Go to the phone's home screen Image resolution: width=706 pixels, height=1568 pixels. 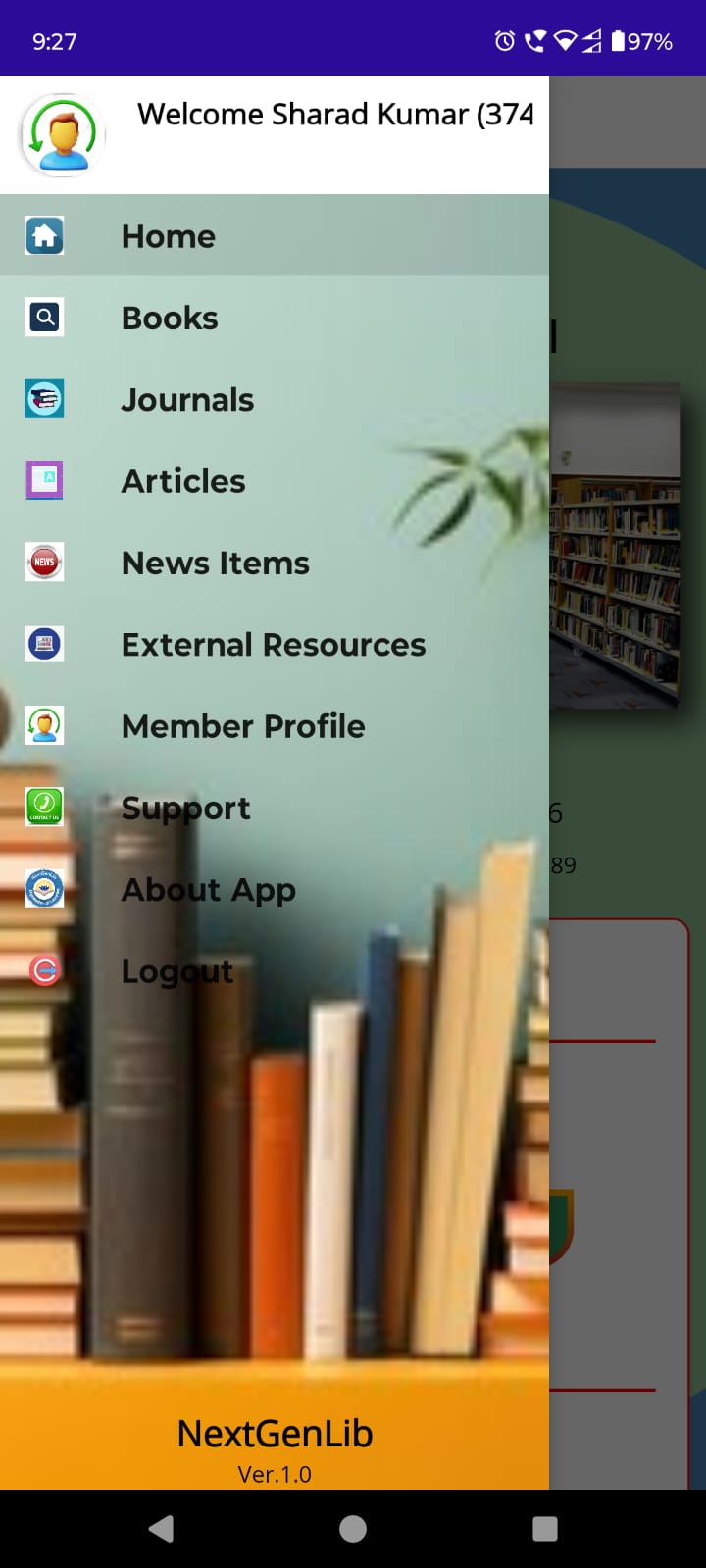tap(353, 1529)
